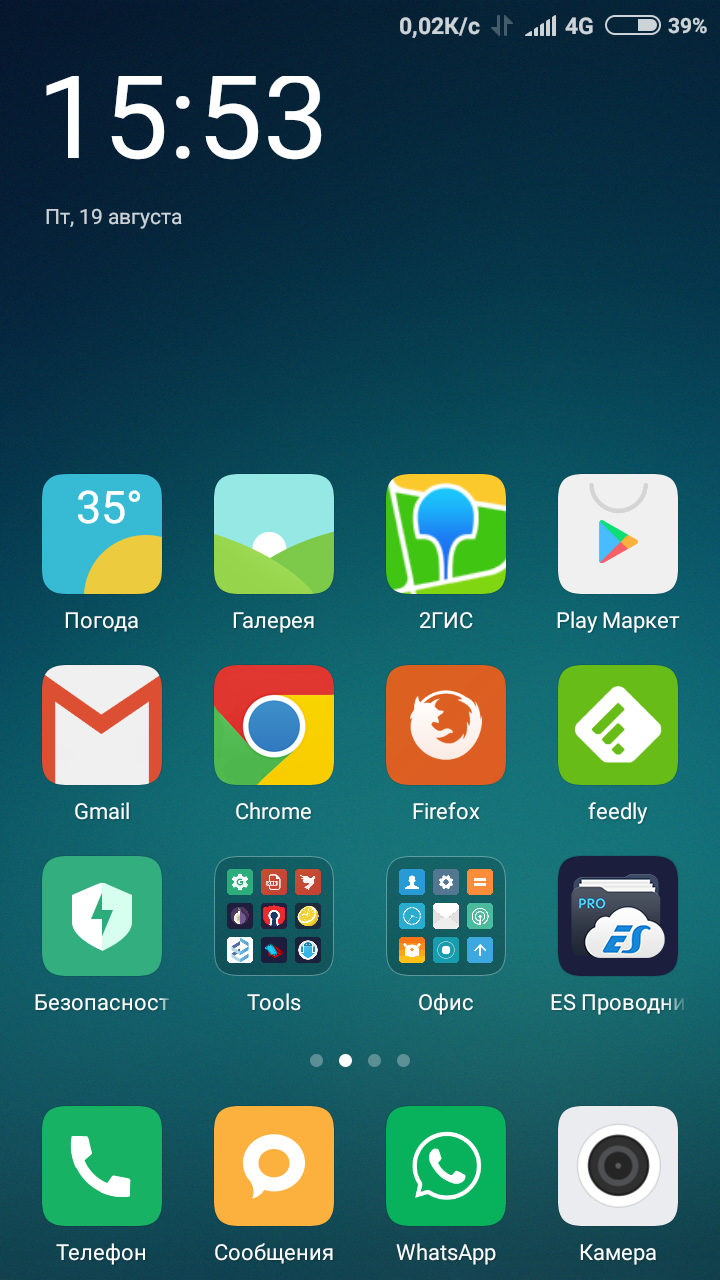Open the feedly app
Image resolution: width=720 pixels, height=1280 pixels.
click(618, 725)
